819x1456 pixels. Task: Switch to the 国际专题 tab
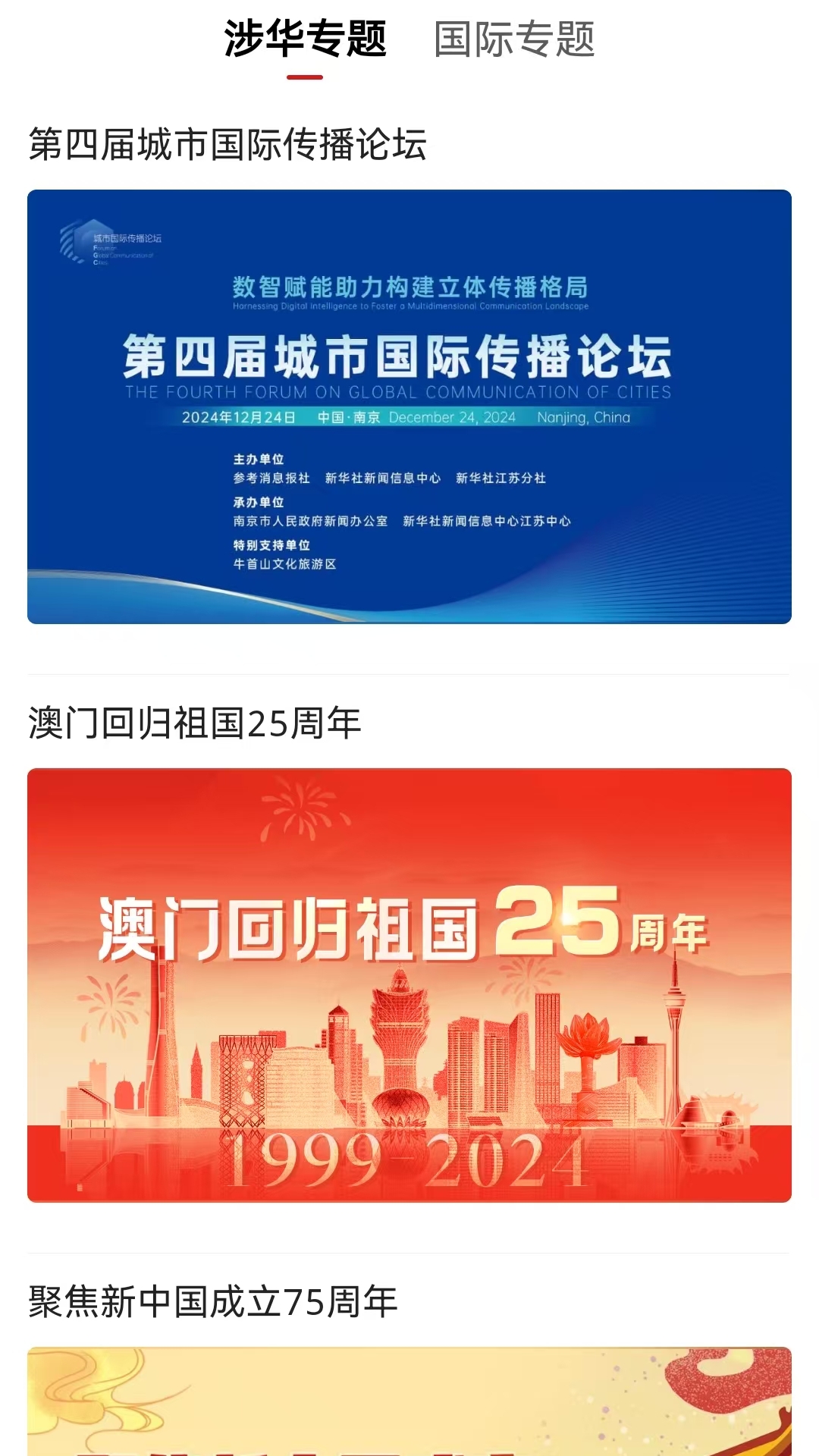click(x=514, y=39)
